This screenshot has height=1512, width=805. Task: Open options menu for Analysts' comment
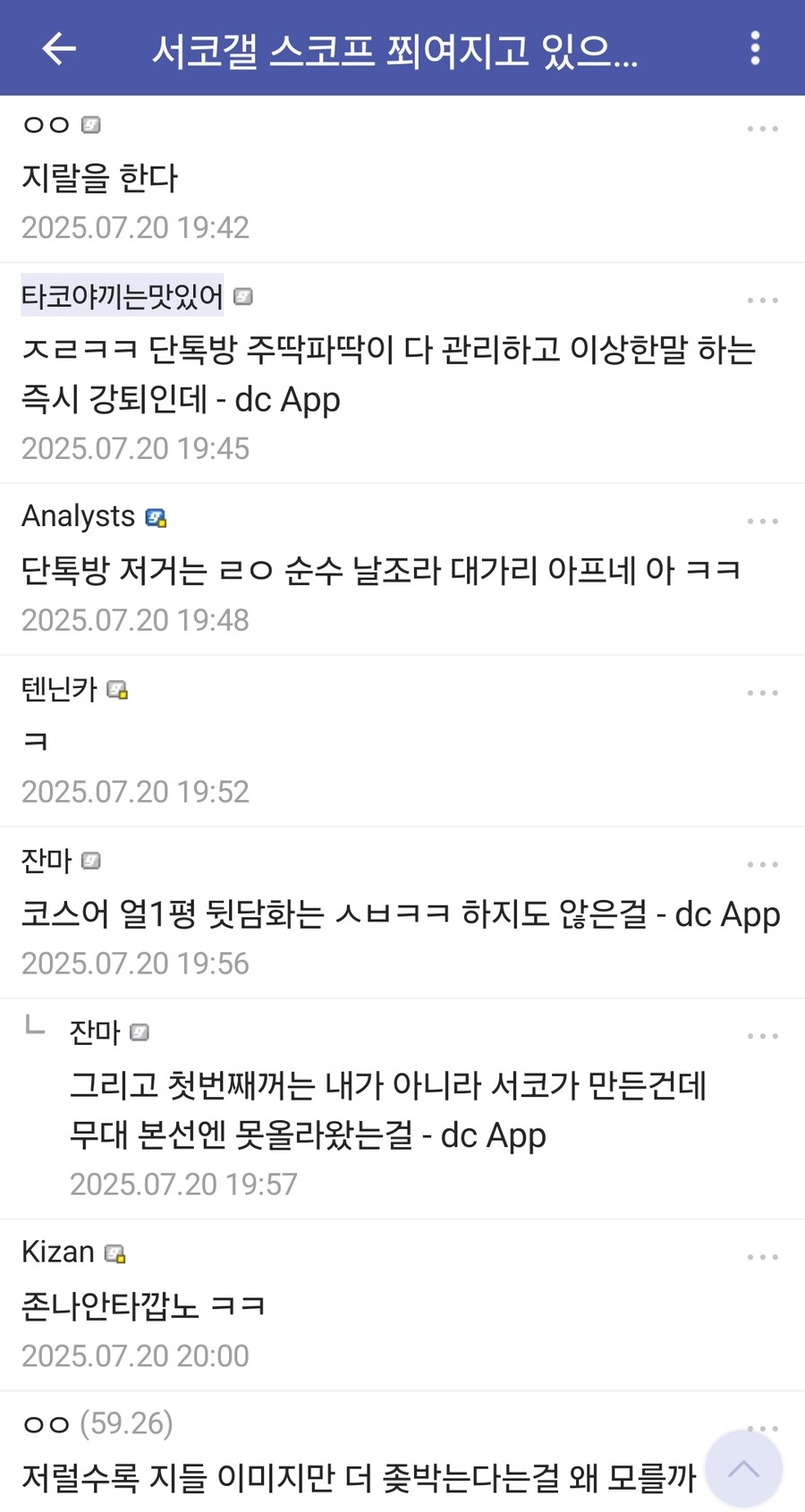pos(761,520)
